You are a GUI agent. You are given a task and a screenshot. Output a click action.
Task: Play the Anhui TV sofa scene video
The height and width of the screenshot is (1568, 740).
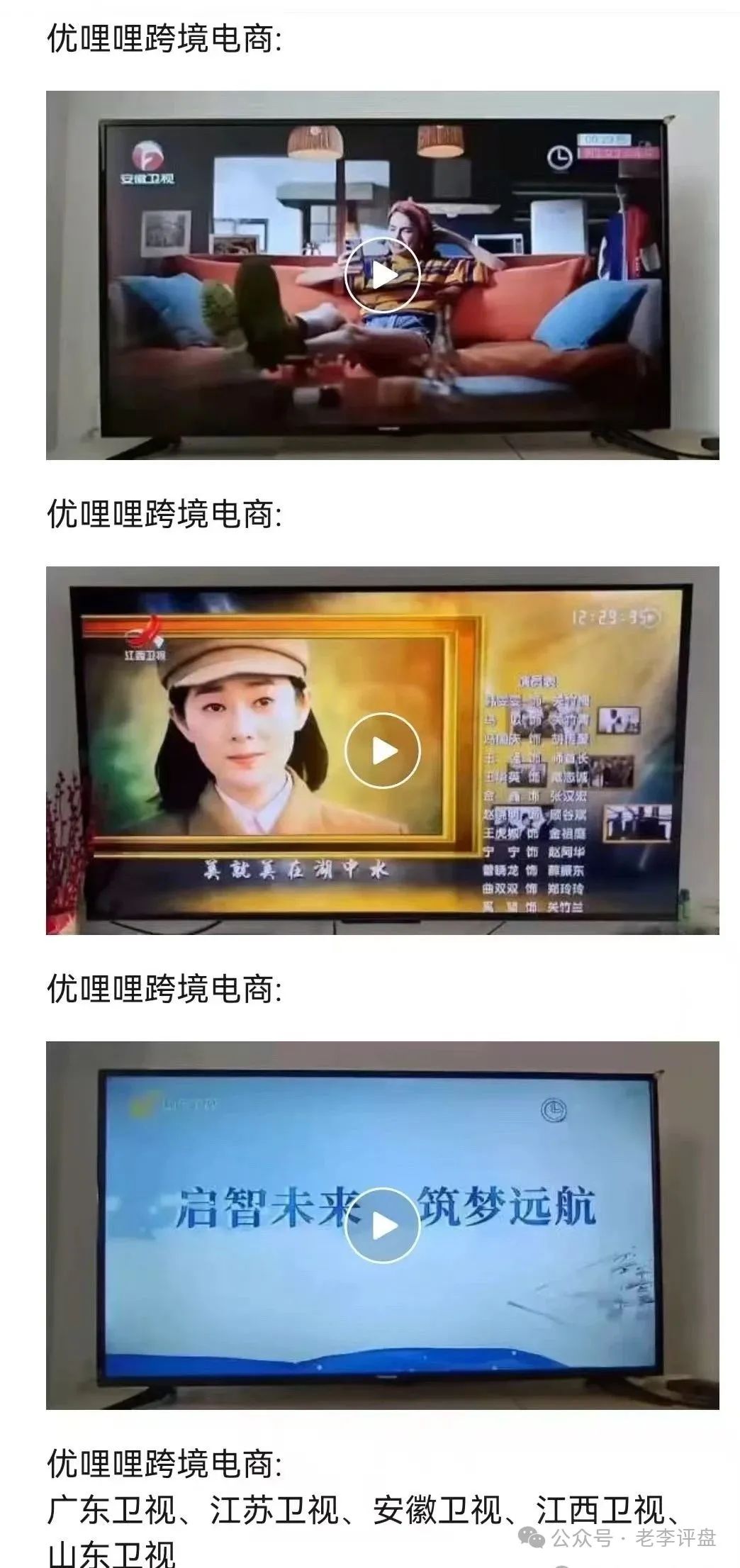382,275
